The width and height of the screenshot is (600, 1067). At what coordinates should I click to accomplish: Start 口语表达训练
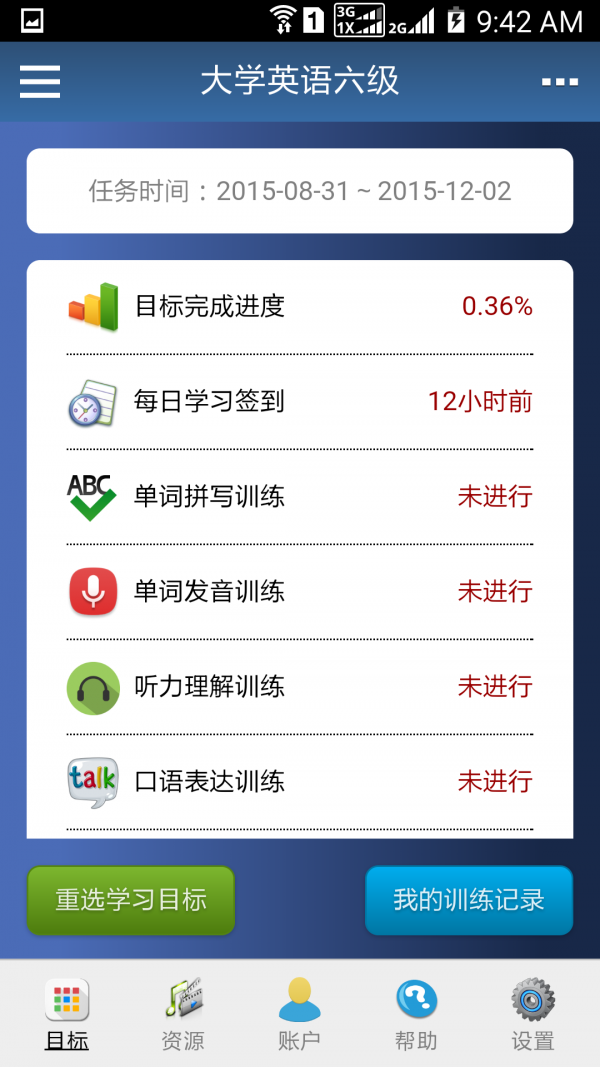[x=299, y=782]
